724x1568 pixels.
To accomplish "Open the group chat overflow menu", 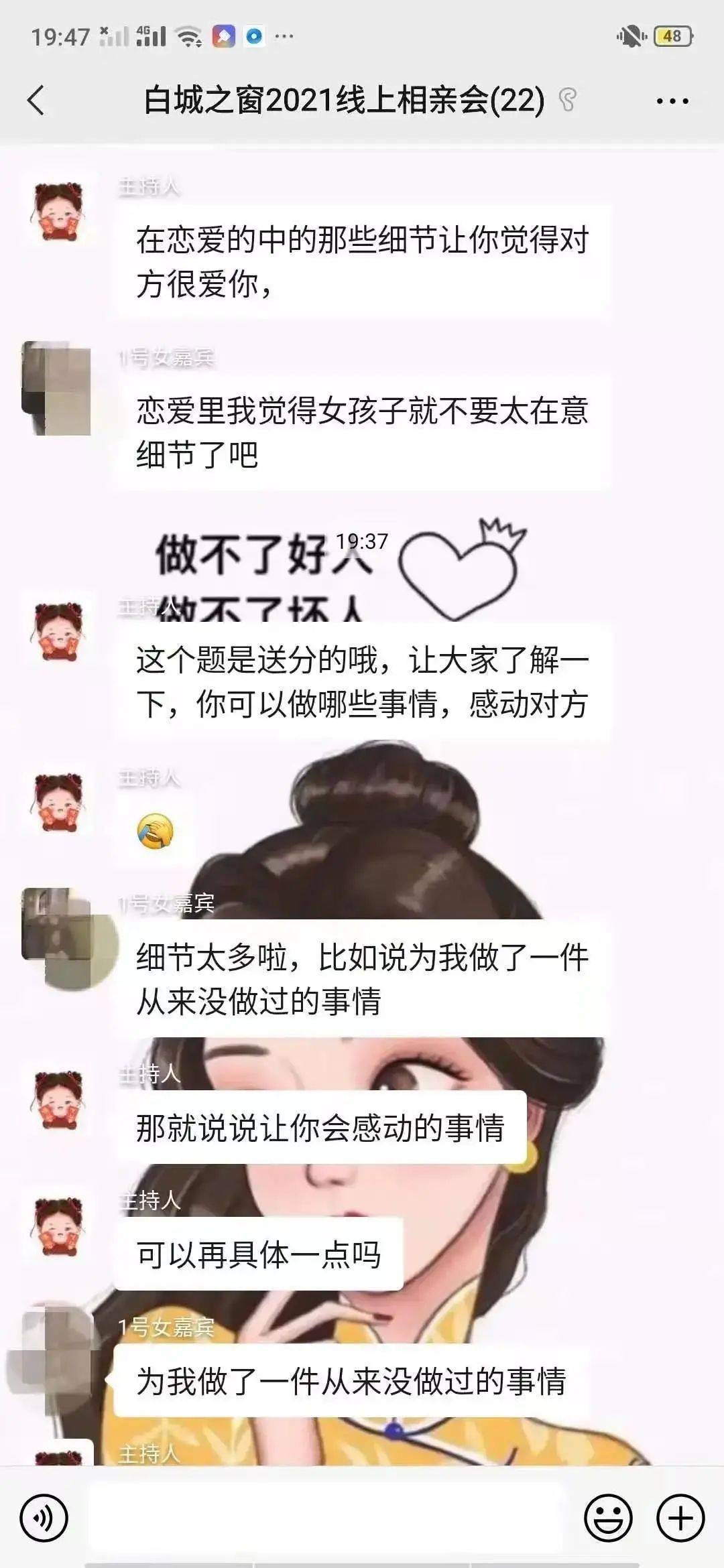I will [672, 101].
